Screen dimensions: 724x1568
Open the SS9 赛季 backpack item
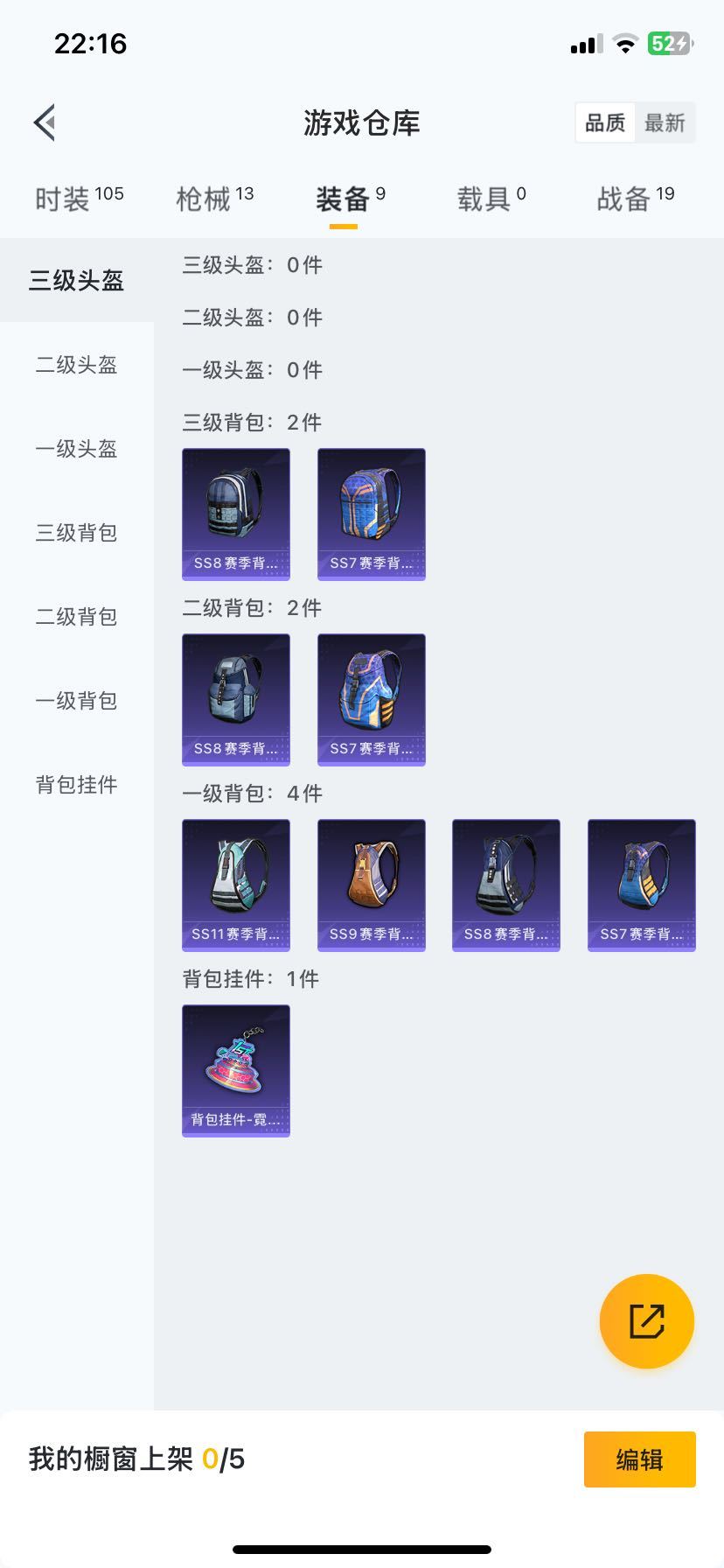click(372, 885)
